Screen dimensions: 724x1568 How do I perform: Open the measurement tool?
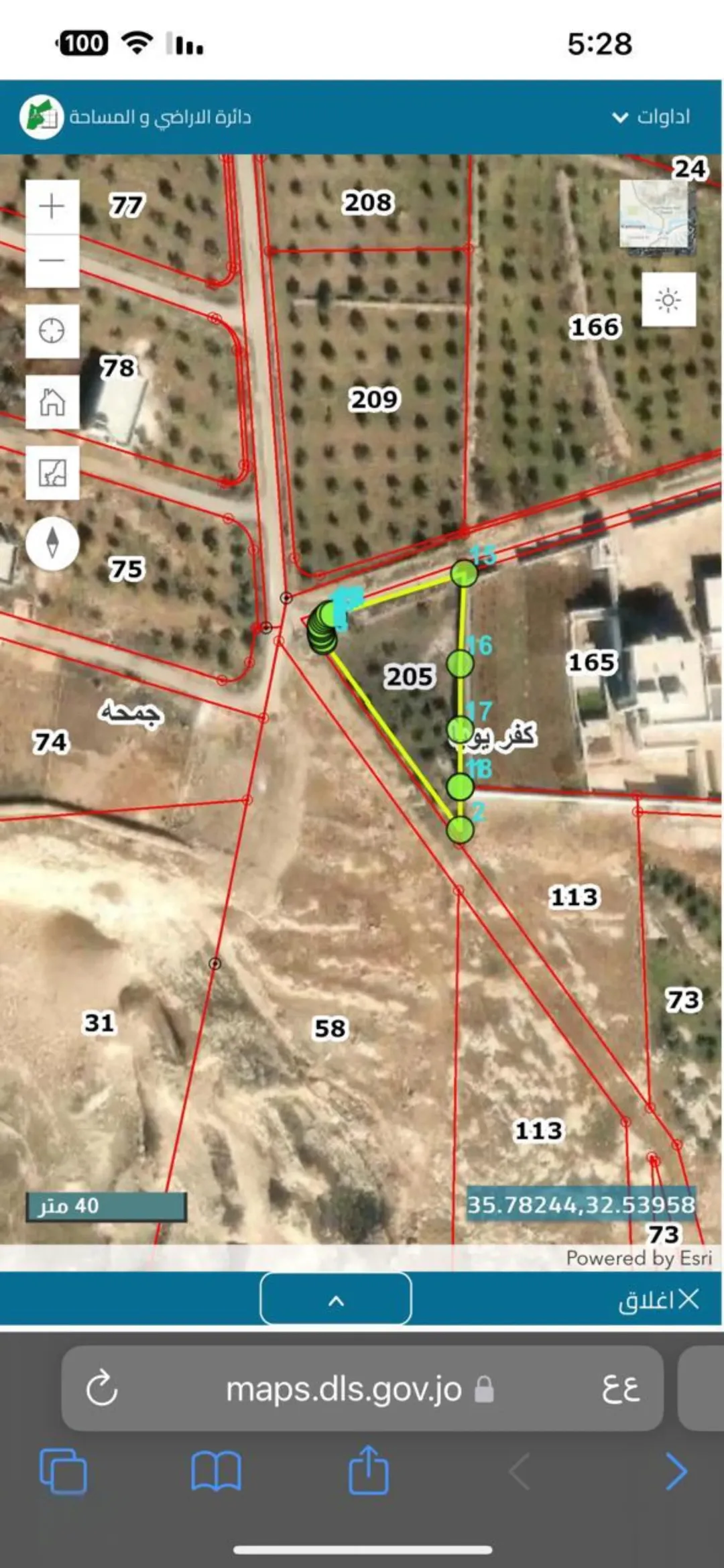[x=52, y=473]
